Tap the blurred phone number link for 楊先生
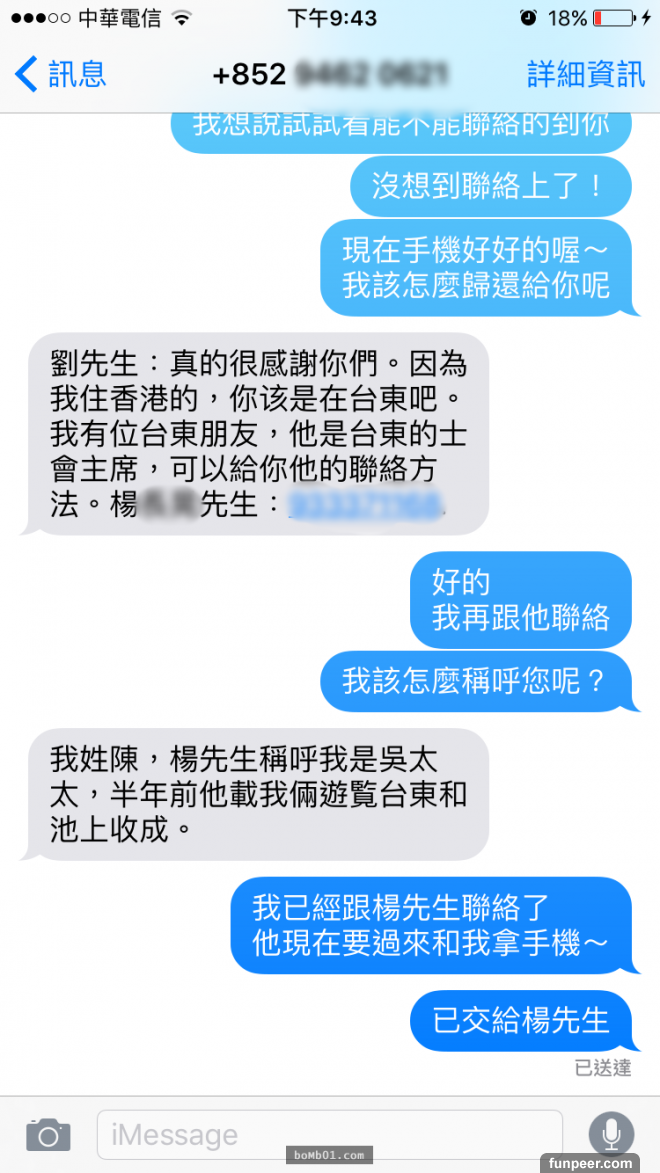The height and width of the screenshot is (1173, 660). click(365, 505)
